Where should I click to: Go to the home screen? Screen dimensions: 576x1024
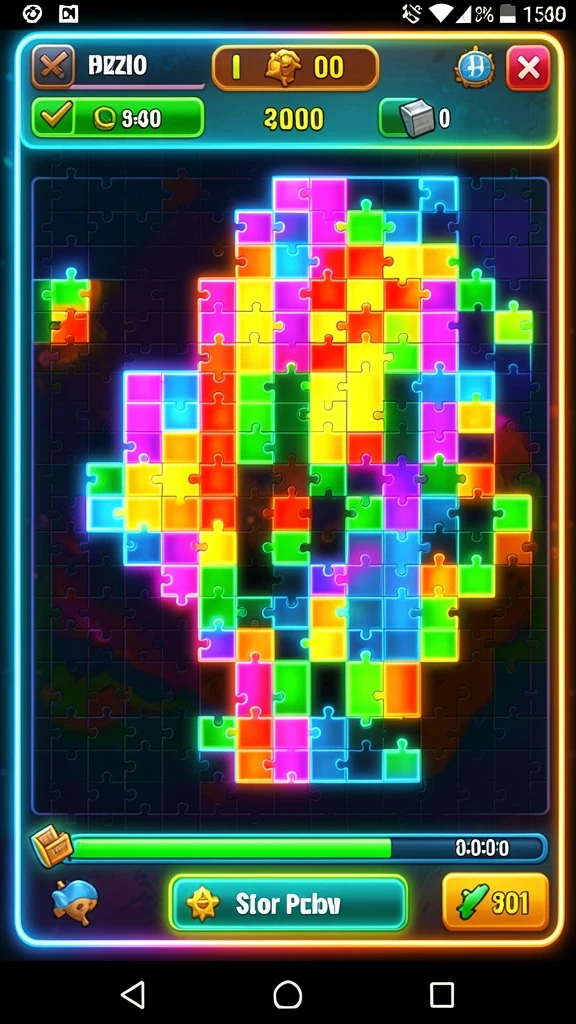coord(287,995)
